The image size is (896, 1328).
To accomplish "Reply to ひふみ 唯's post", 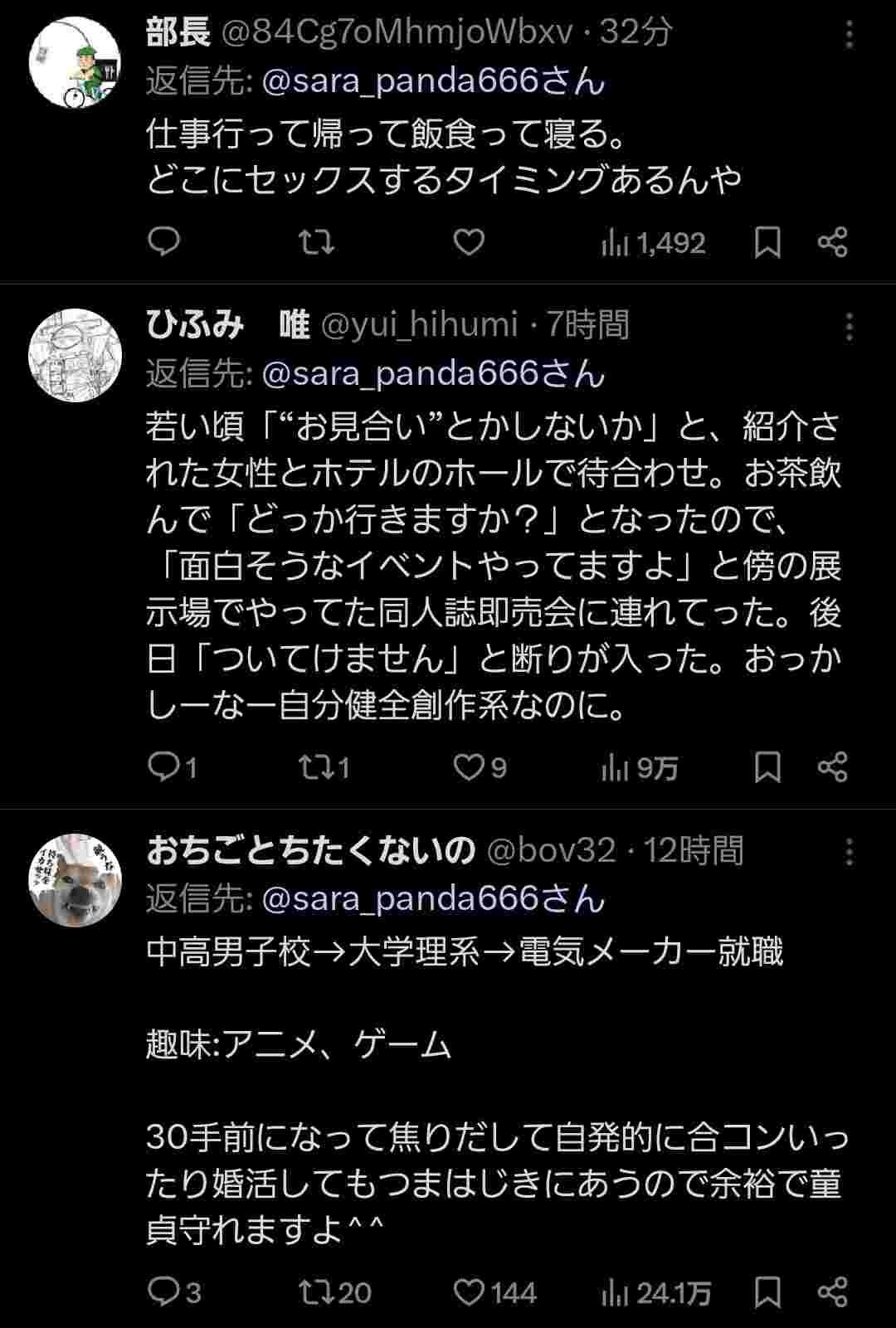I will click(x=163, y=767).
